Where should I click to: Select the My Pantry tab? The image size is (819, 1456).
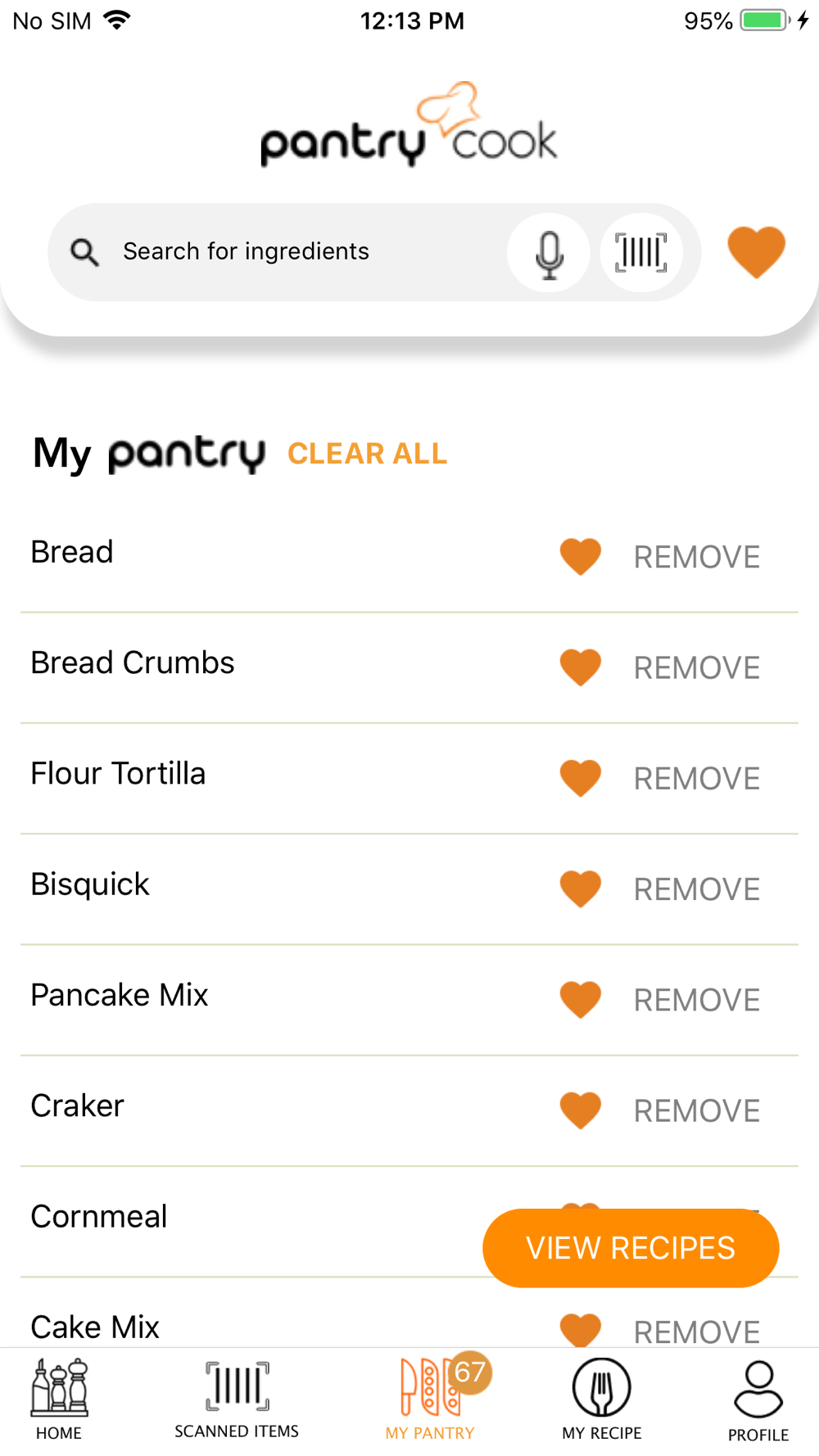tap(431, 1400)
